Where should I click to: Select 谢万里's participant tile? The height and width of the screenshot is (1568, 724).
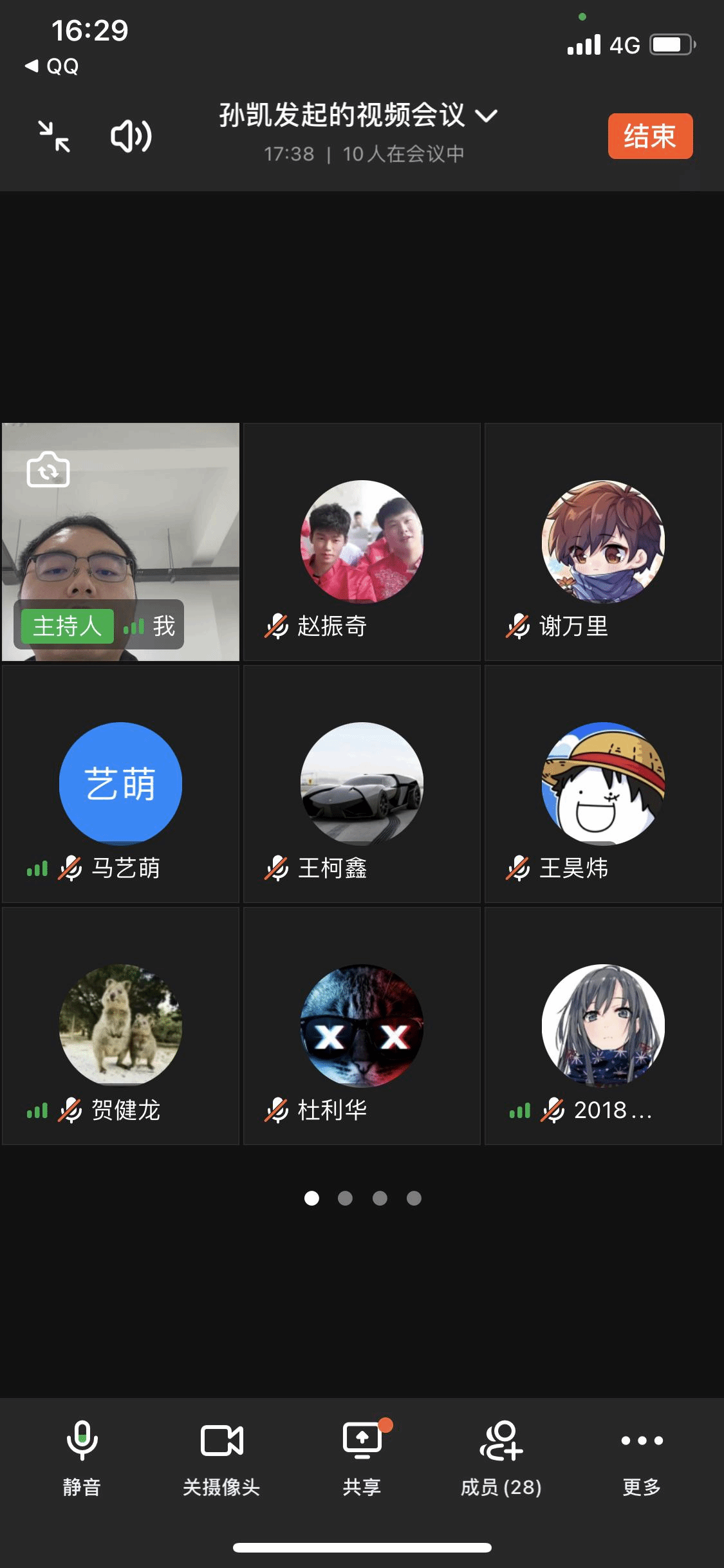(603, 542)
